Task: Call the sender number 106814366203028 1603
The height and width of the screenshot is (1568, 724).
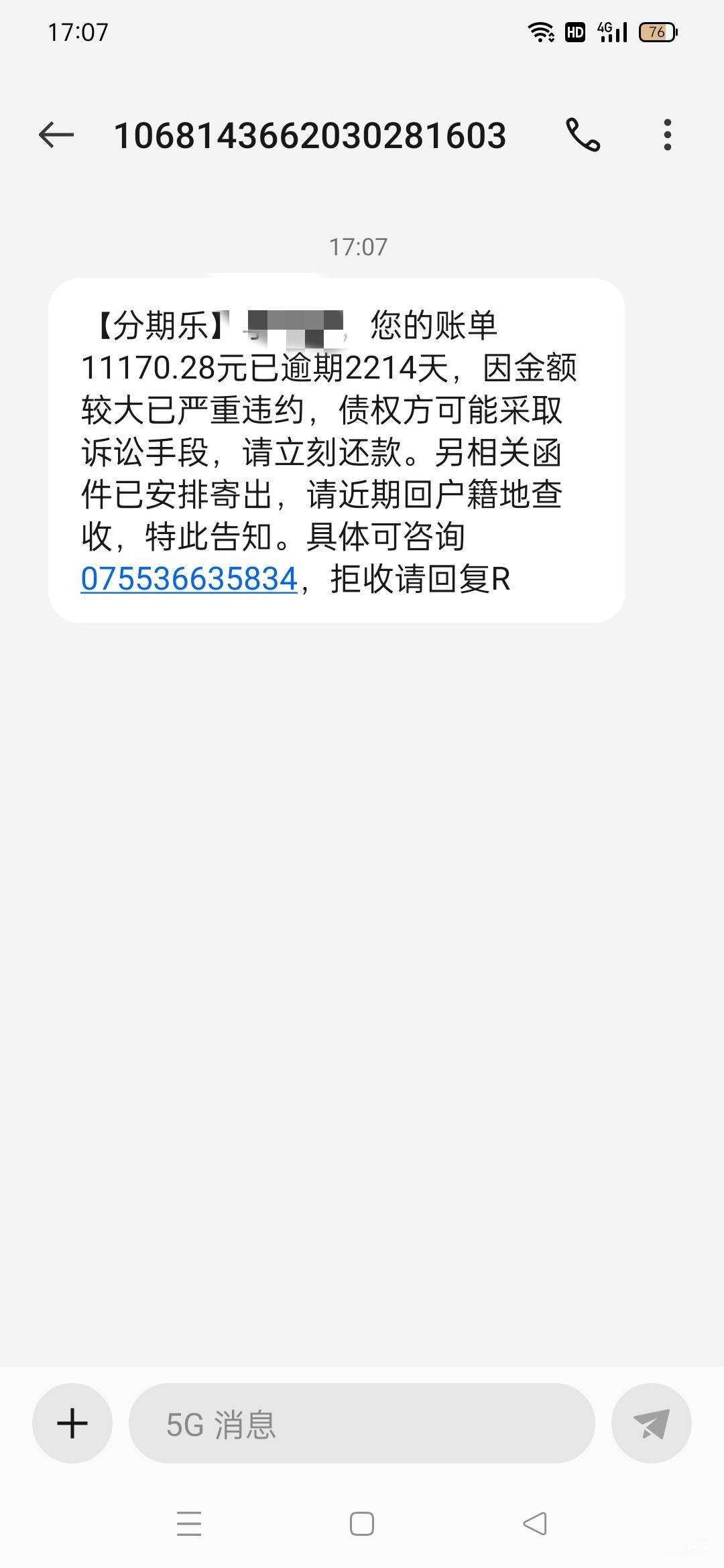Action: coord(583,135)
